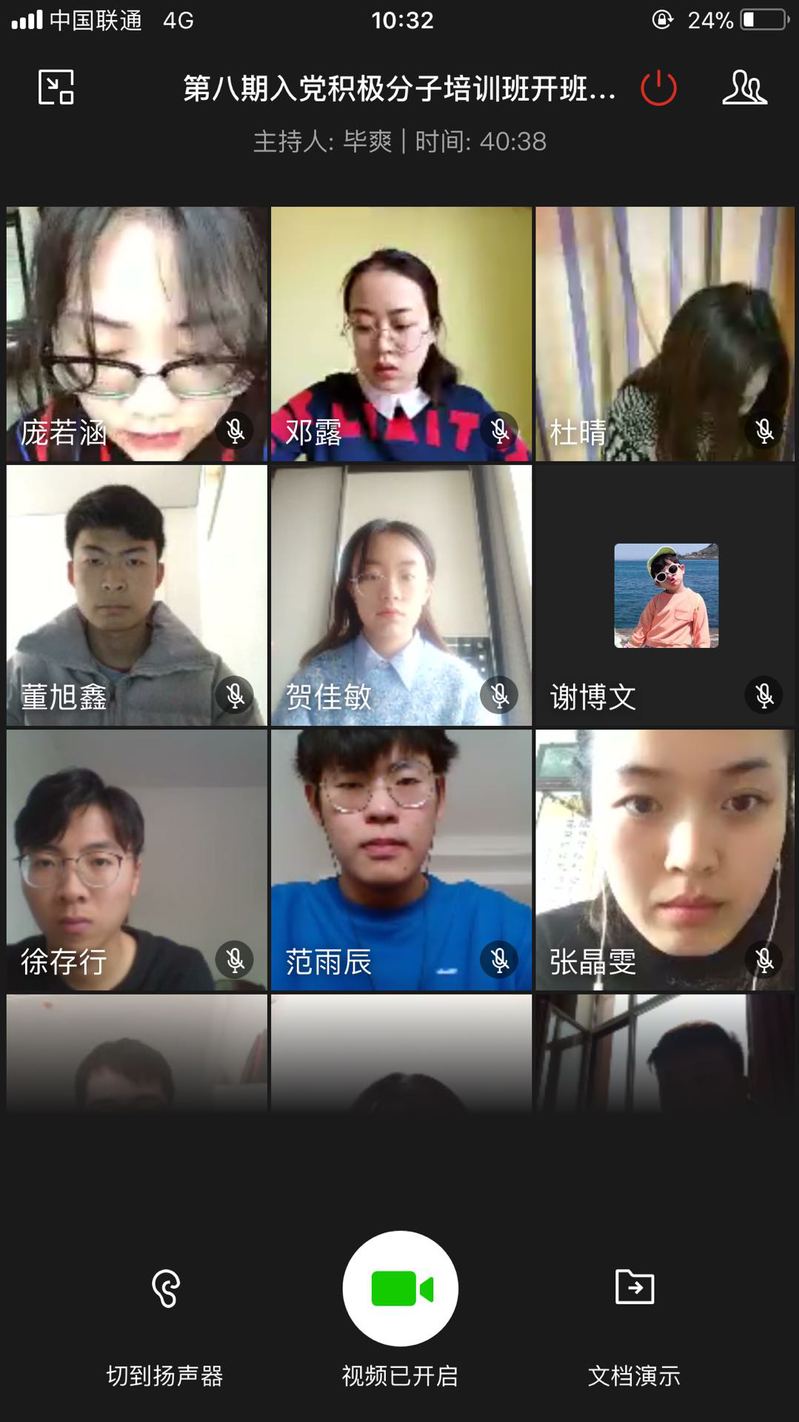This screenshot has height=1422, width=799.
Task: Select 邓露's video tile
Action: point(401,333)
